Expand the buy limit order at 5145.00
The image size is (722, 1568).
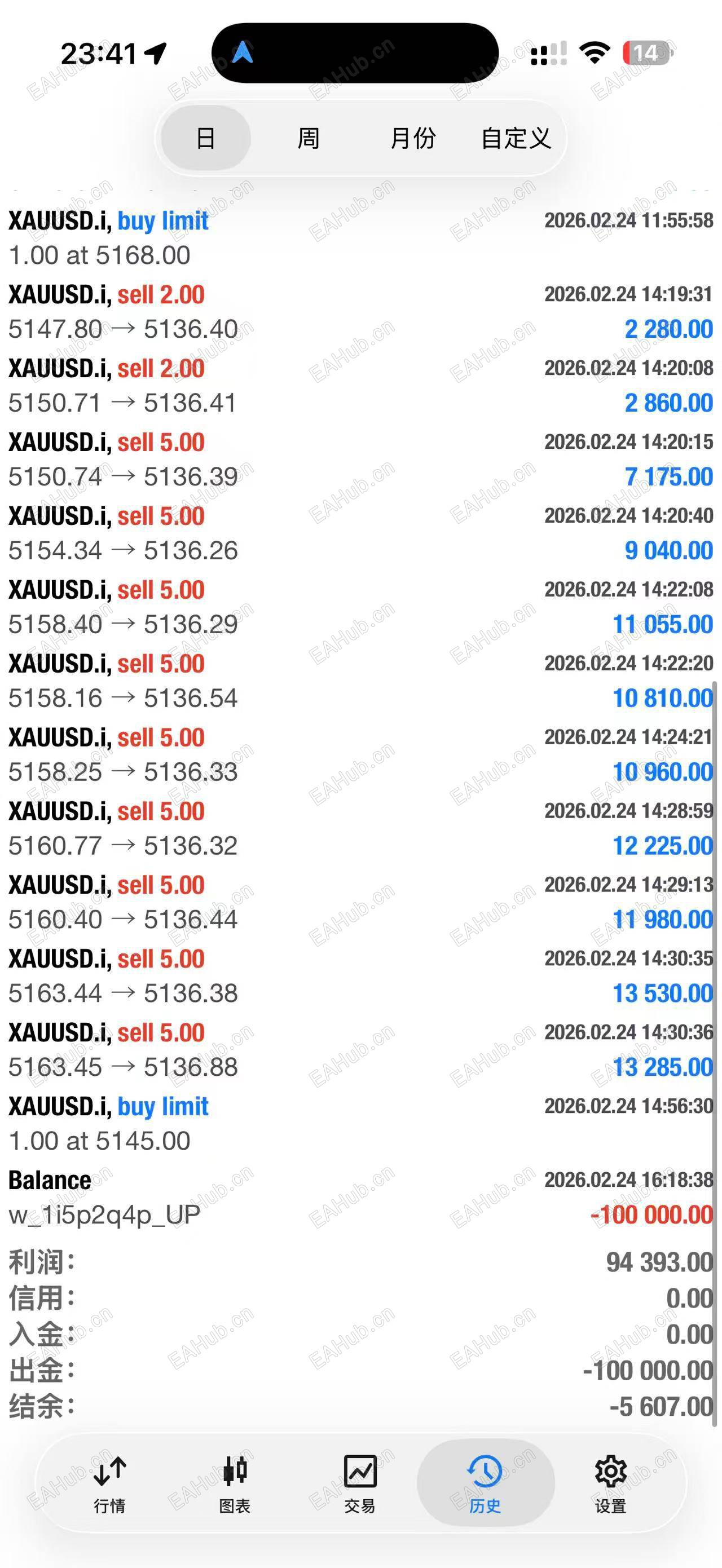[x=360, y=1124]
